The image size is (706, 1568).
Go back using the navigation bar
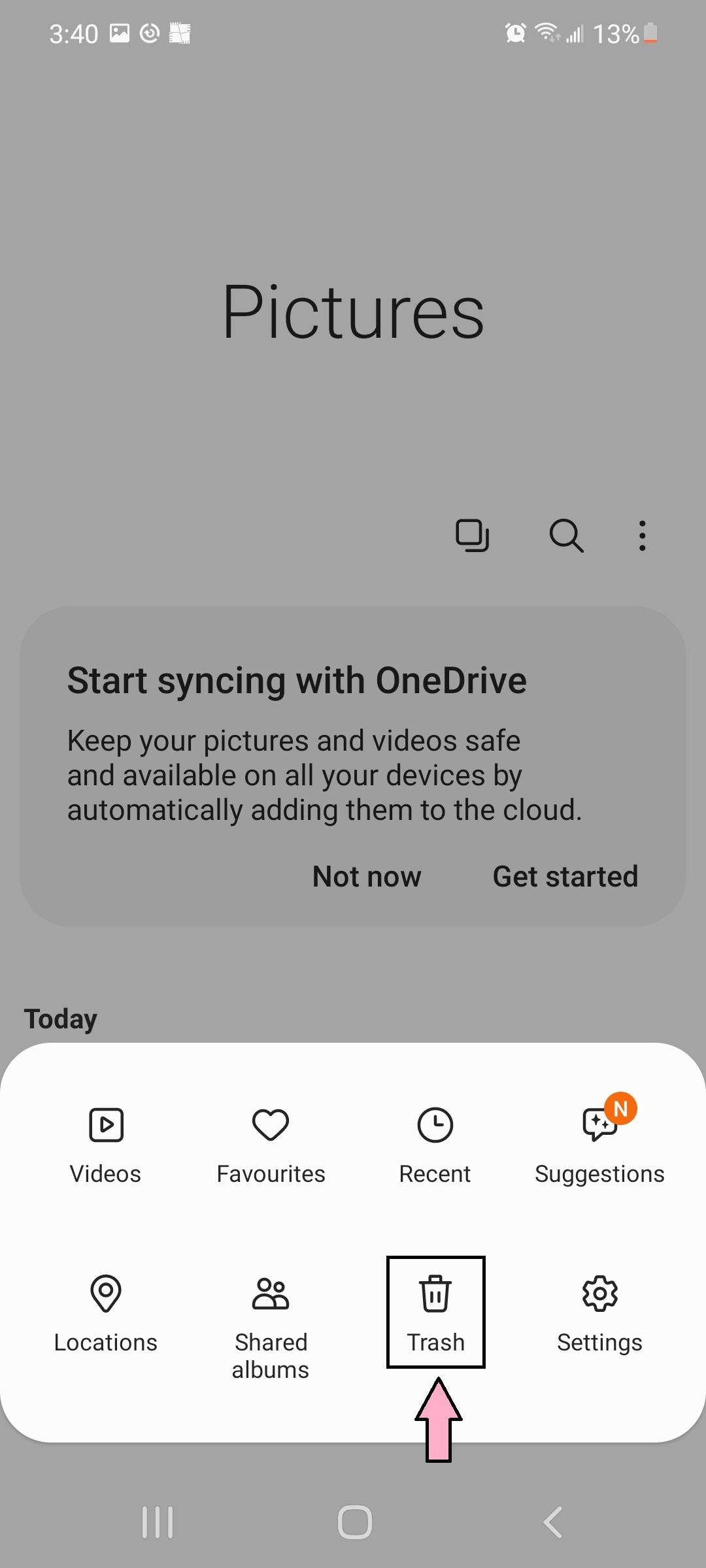(553, 1522)
